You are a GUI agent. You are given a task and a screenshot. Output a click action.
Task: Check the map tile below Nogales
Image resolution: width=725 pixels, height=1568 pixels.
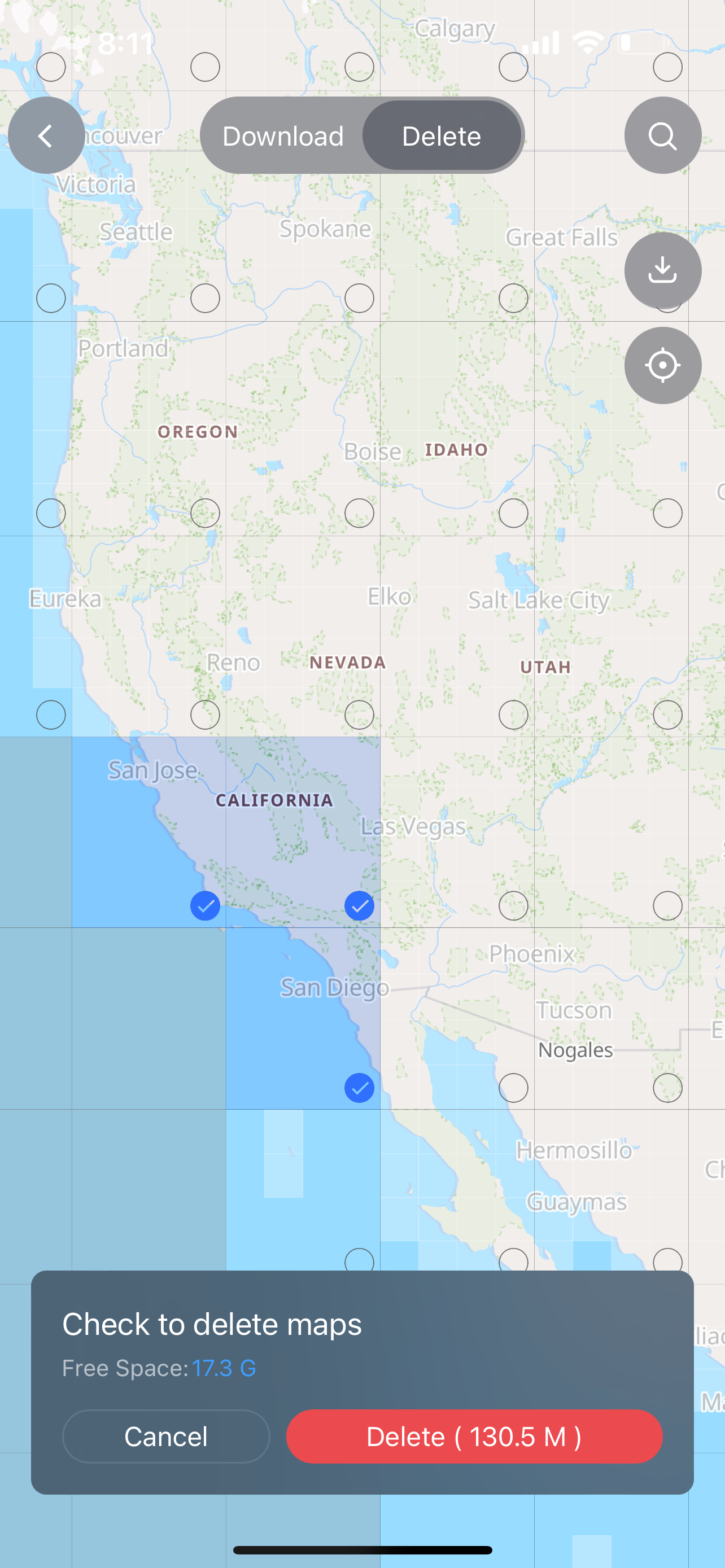coord(513,1088)
